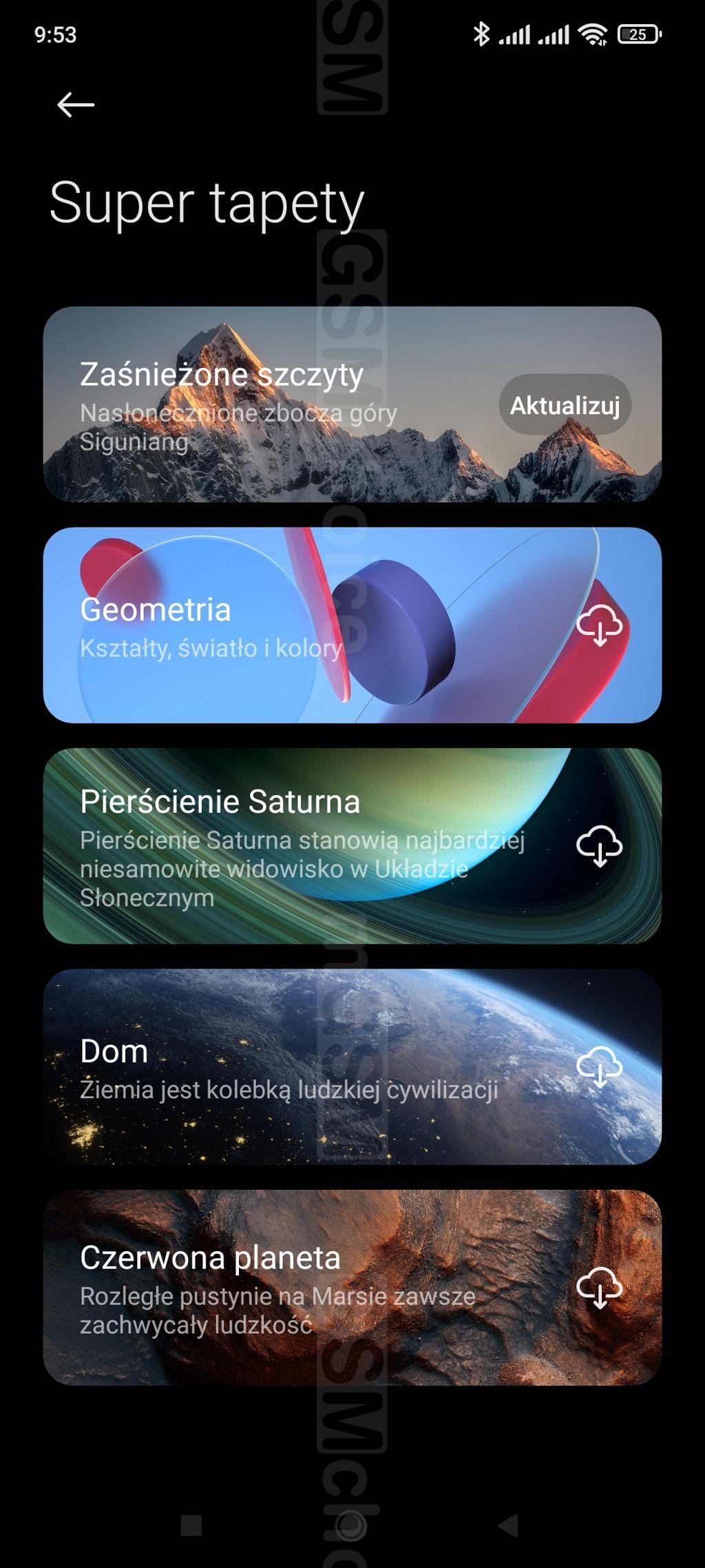Open the Dom wallpaper card
The height and width of the screenshot is (1568, 705).
pyautogui.click(x=275, y=1068)
